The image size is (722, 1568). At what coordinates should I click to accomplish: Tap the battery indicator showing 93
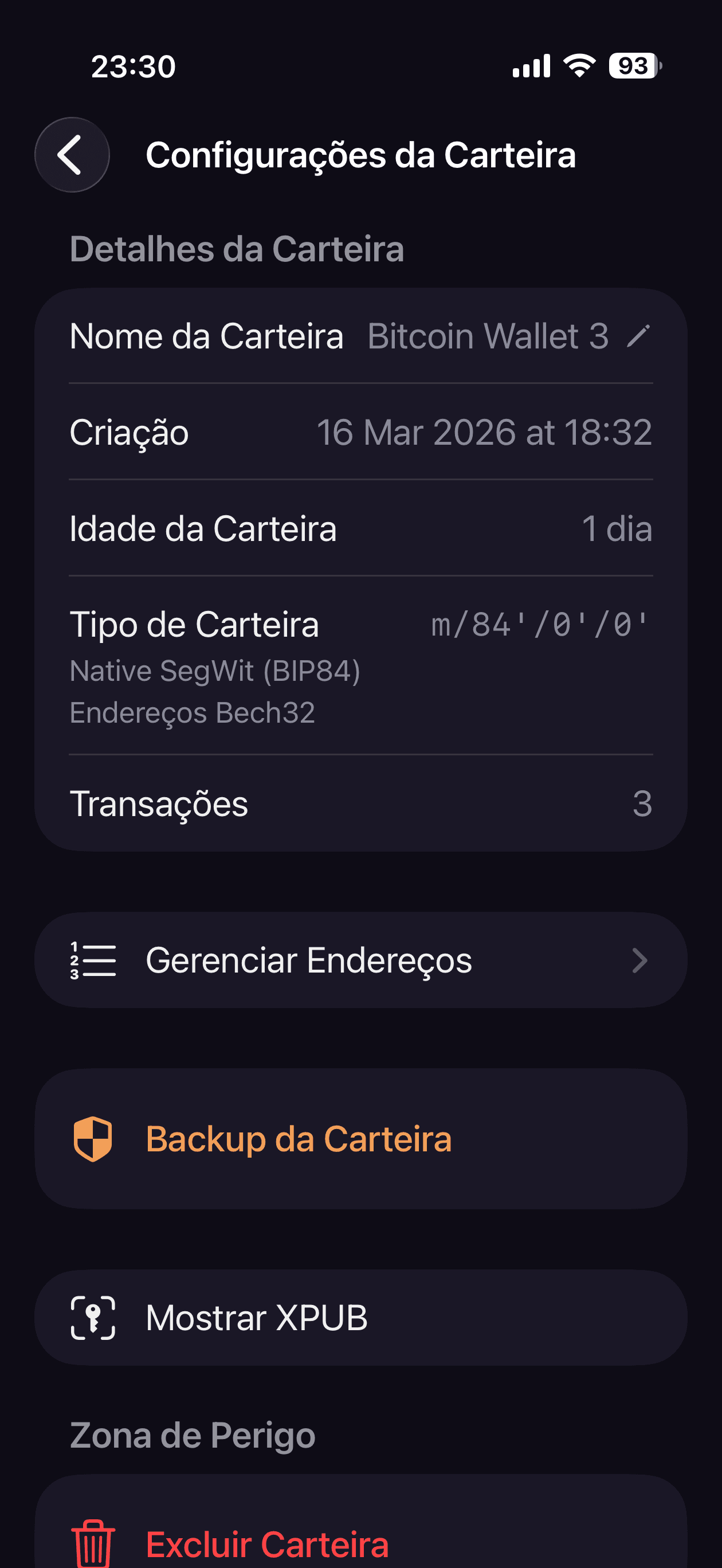pos(631,65)
